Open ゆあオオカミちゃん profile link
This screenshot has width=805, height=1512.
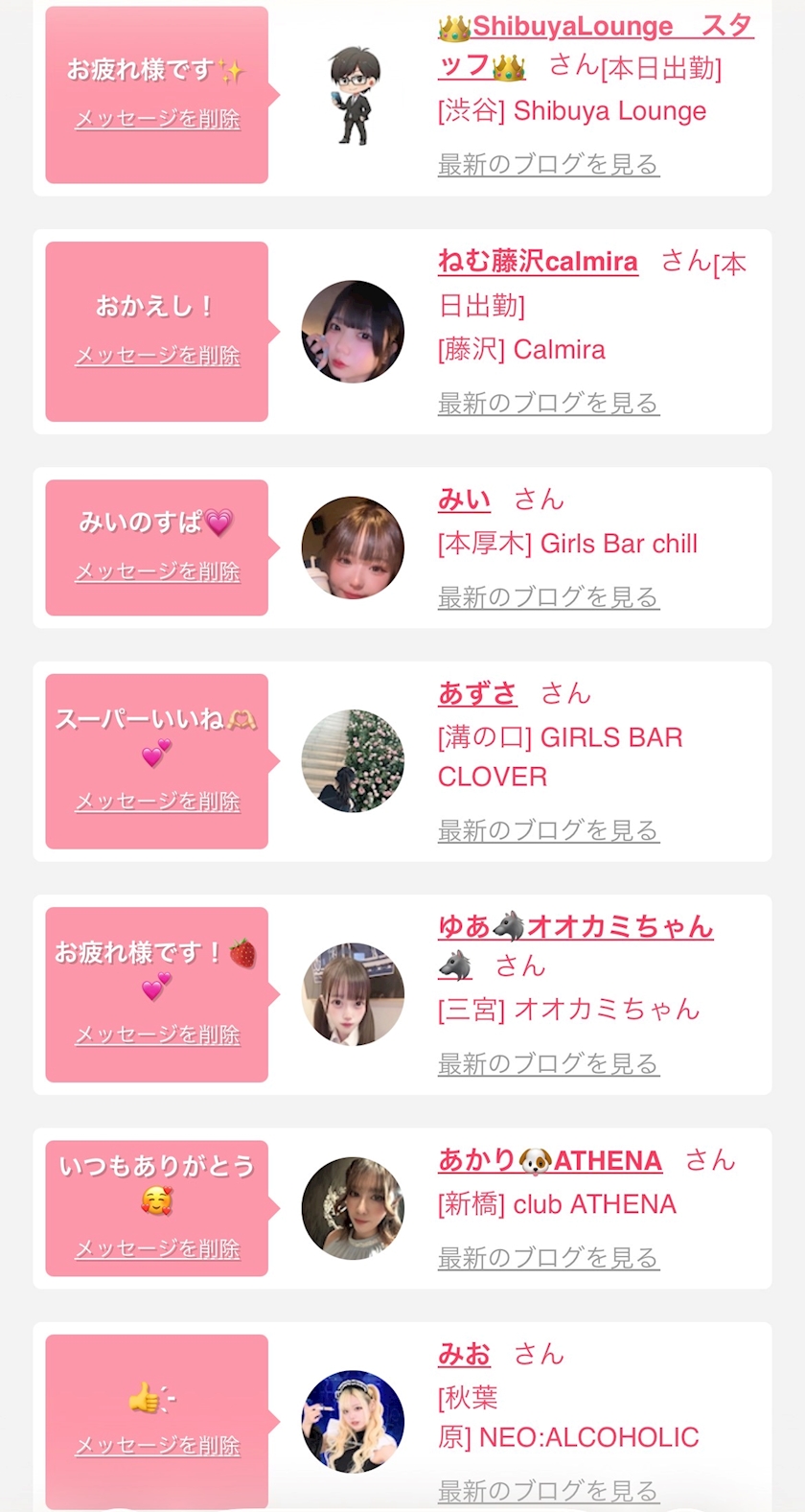575,927
